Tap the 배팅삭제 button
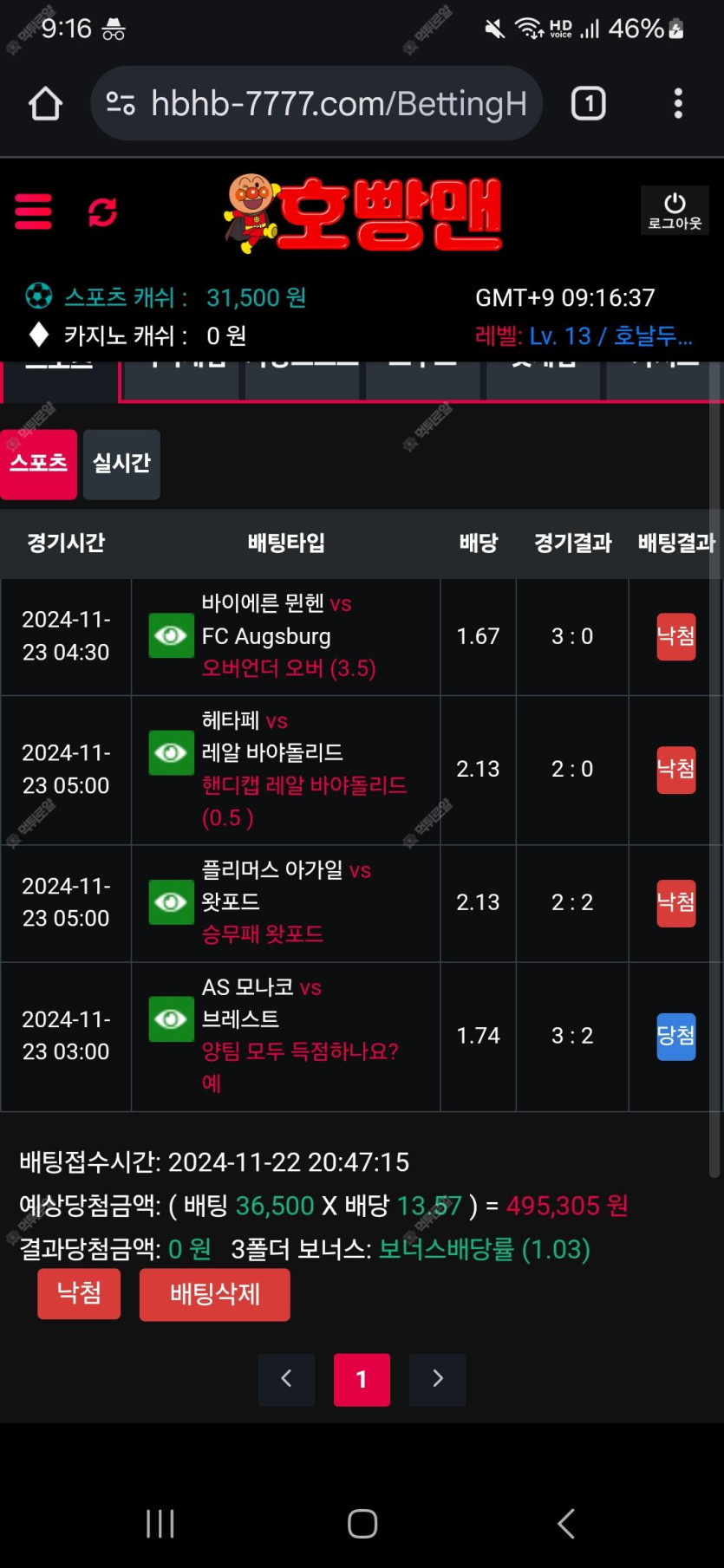The width and height of the screenshot is (724, 1568). (214, 1294)
